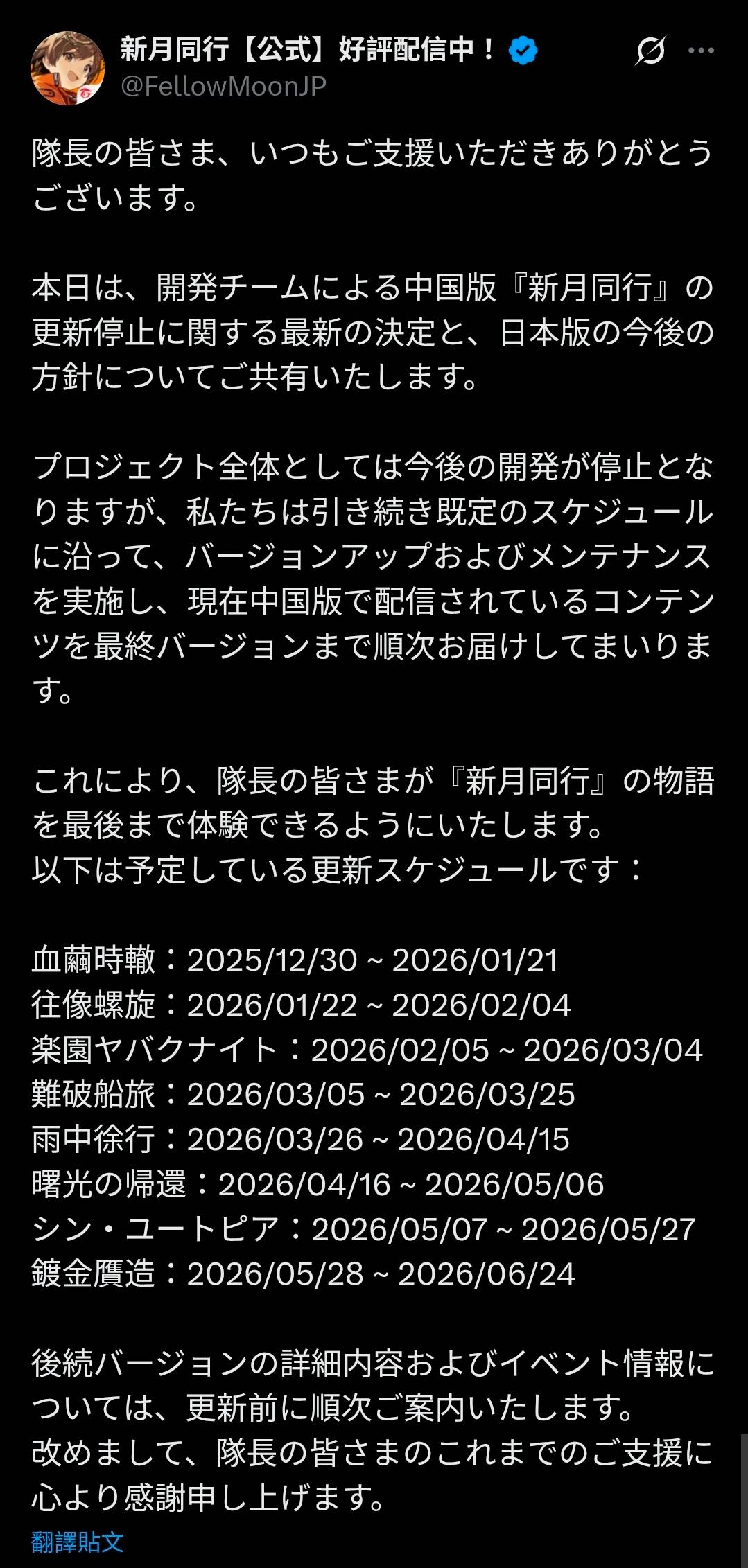Open the FellowMoonJP profile avatar

coord(67,68)
